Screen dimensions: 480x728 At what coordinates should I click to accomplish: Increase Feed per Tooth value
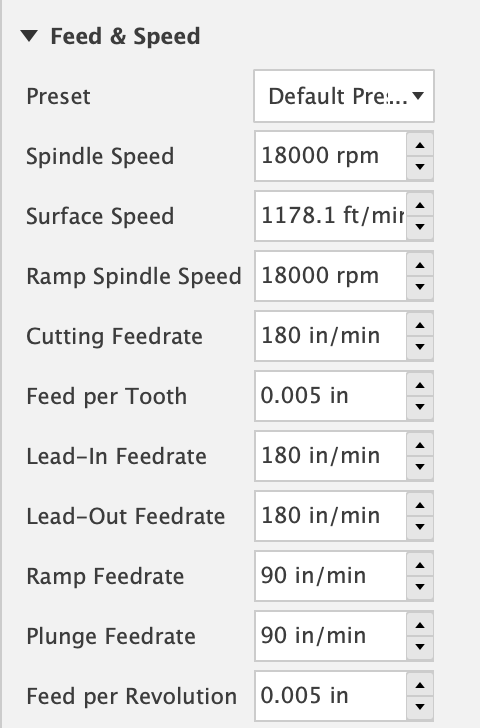[x=420, y=385]
